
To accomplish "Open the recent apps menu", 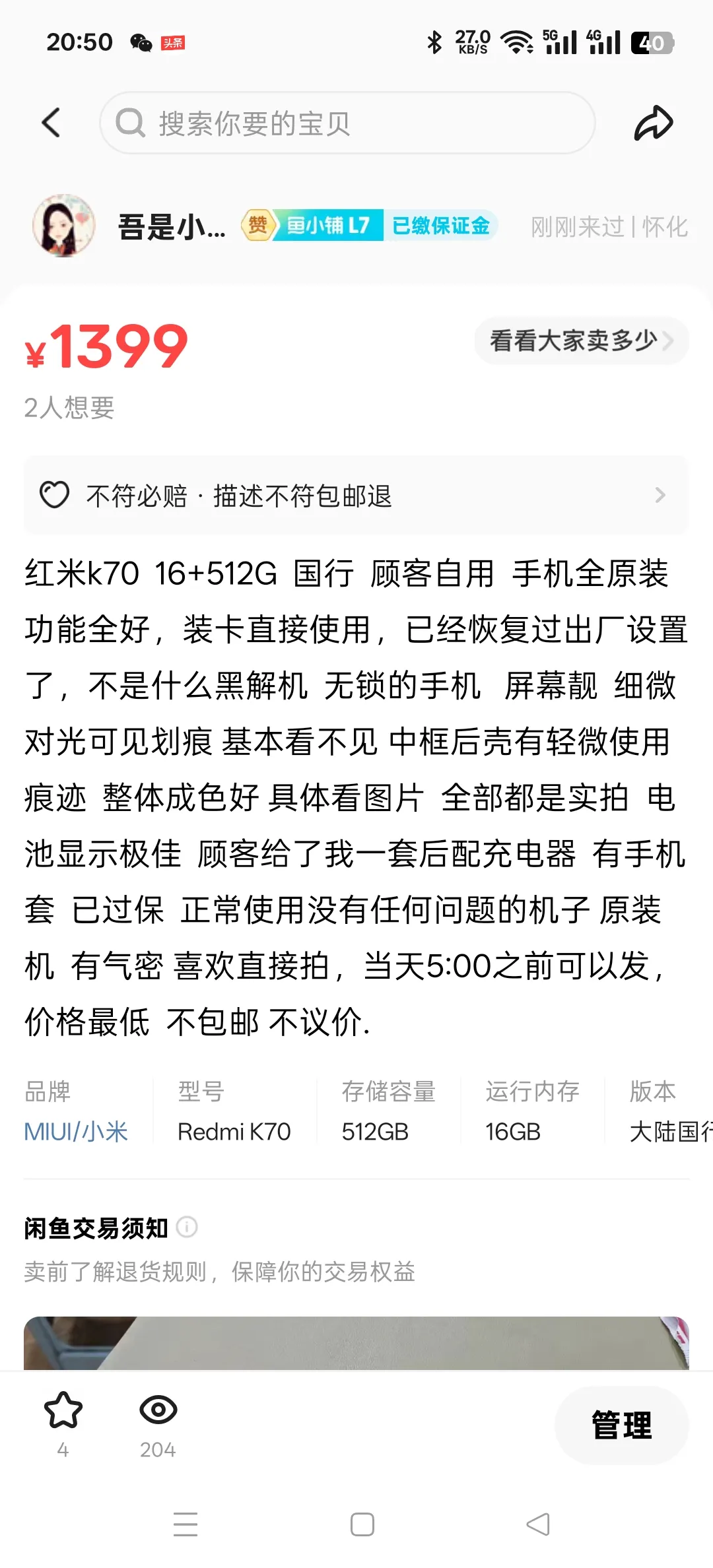I will (x=186, y=1524).
